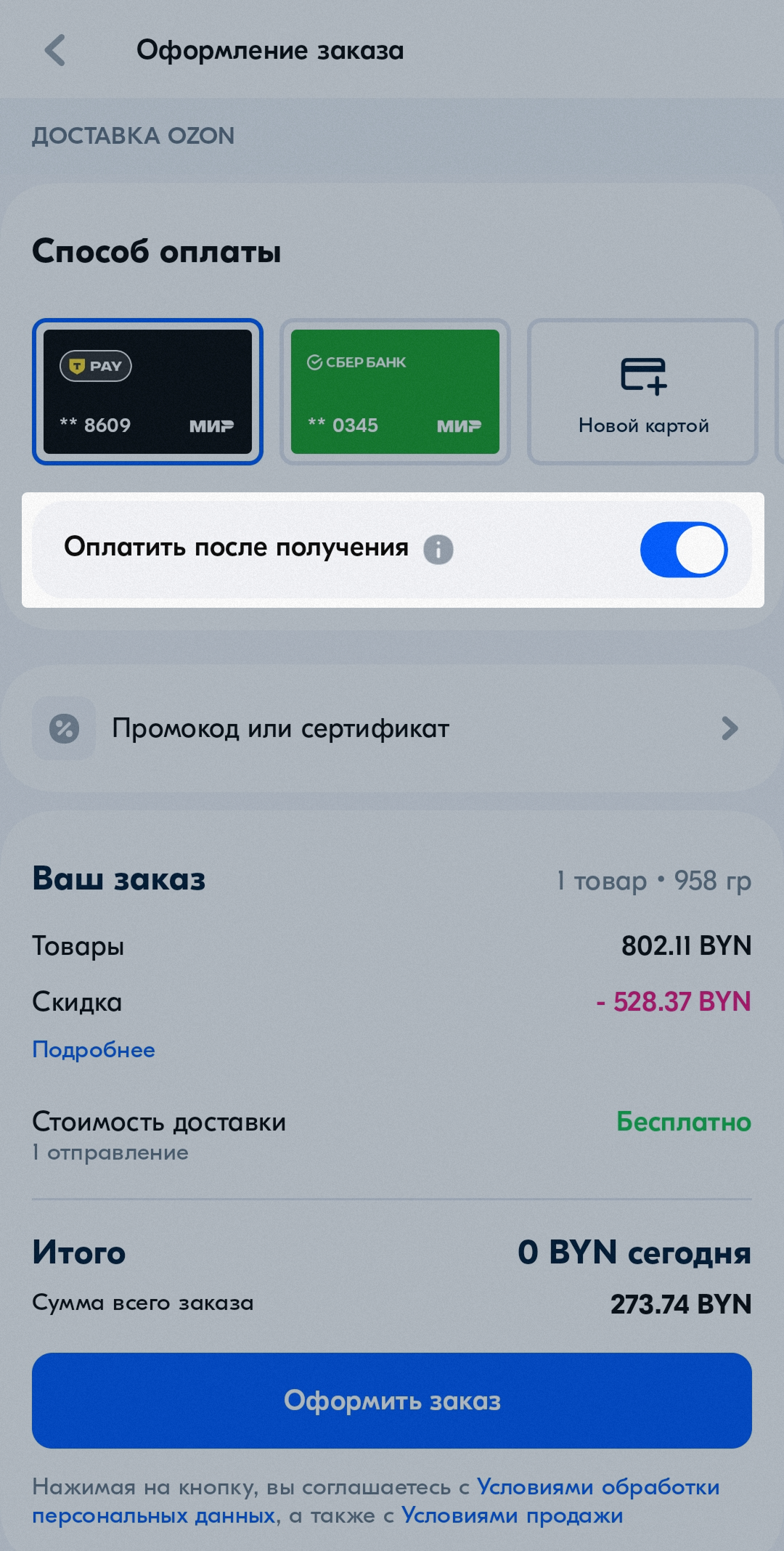Go back from checkout page
Image resolution: width=784 pixels, height=1551 pixels.
click(x=55, y=51)
